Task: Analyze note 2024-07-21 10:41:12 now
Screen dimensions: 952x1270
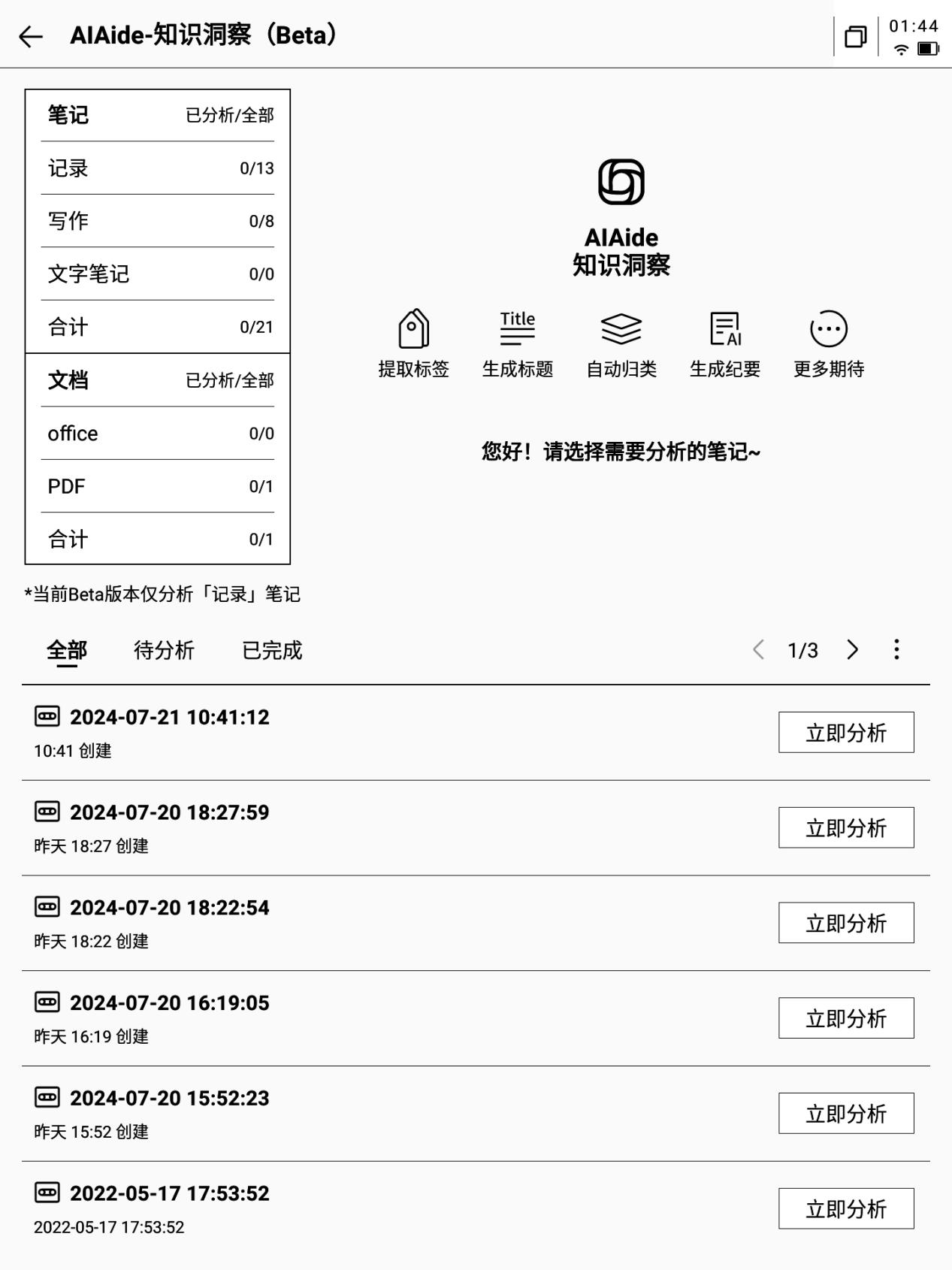Action: click(x=845, y=733)
